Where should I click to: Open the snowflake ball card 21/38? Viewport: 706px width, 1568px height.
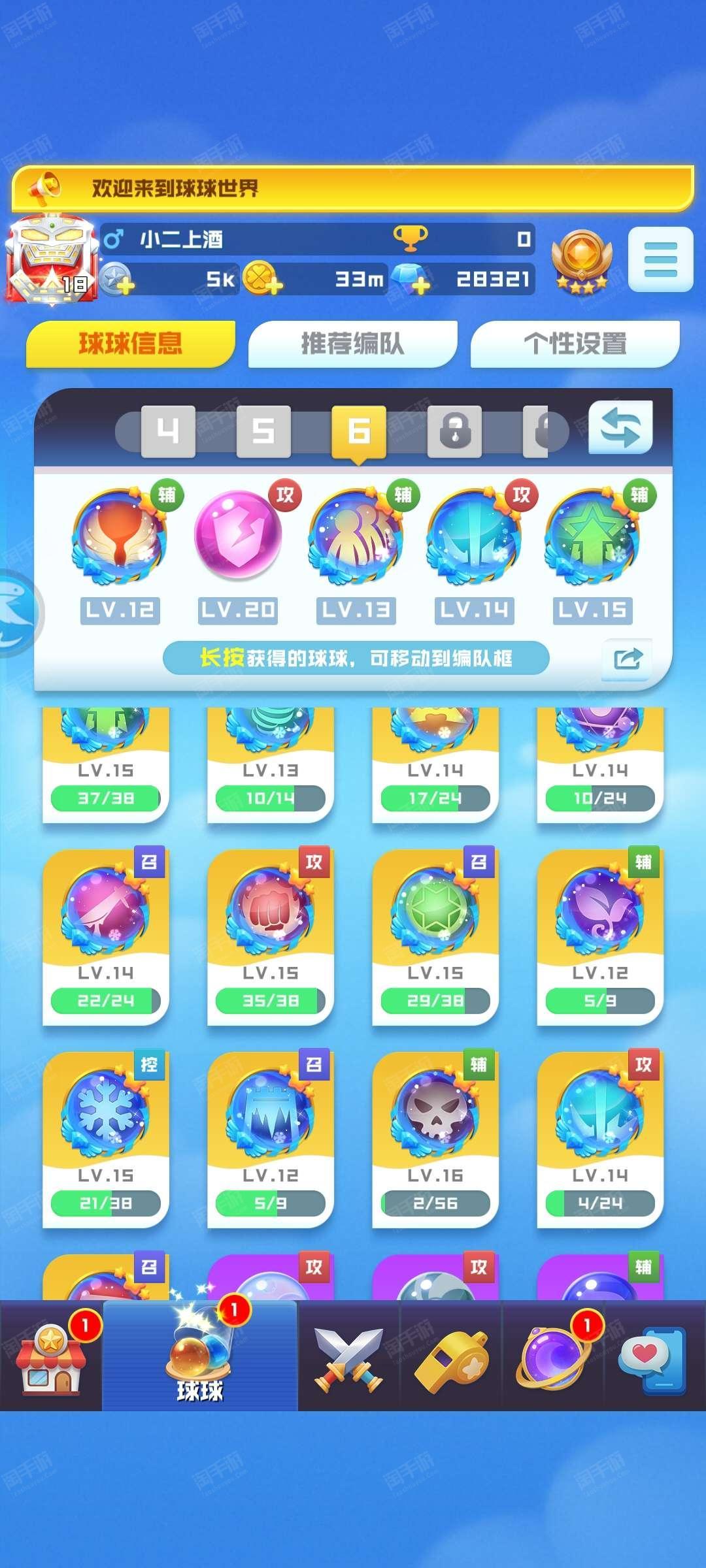tap(105, 1139)
